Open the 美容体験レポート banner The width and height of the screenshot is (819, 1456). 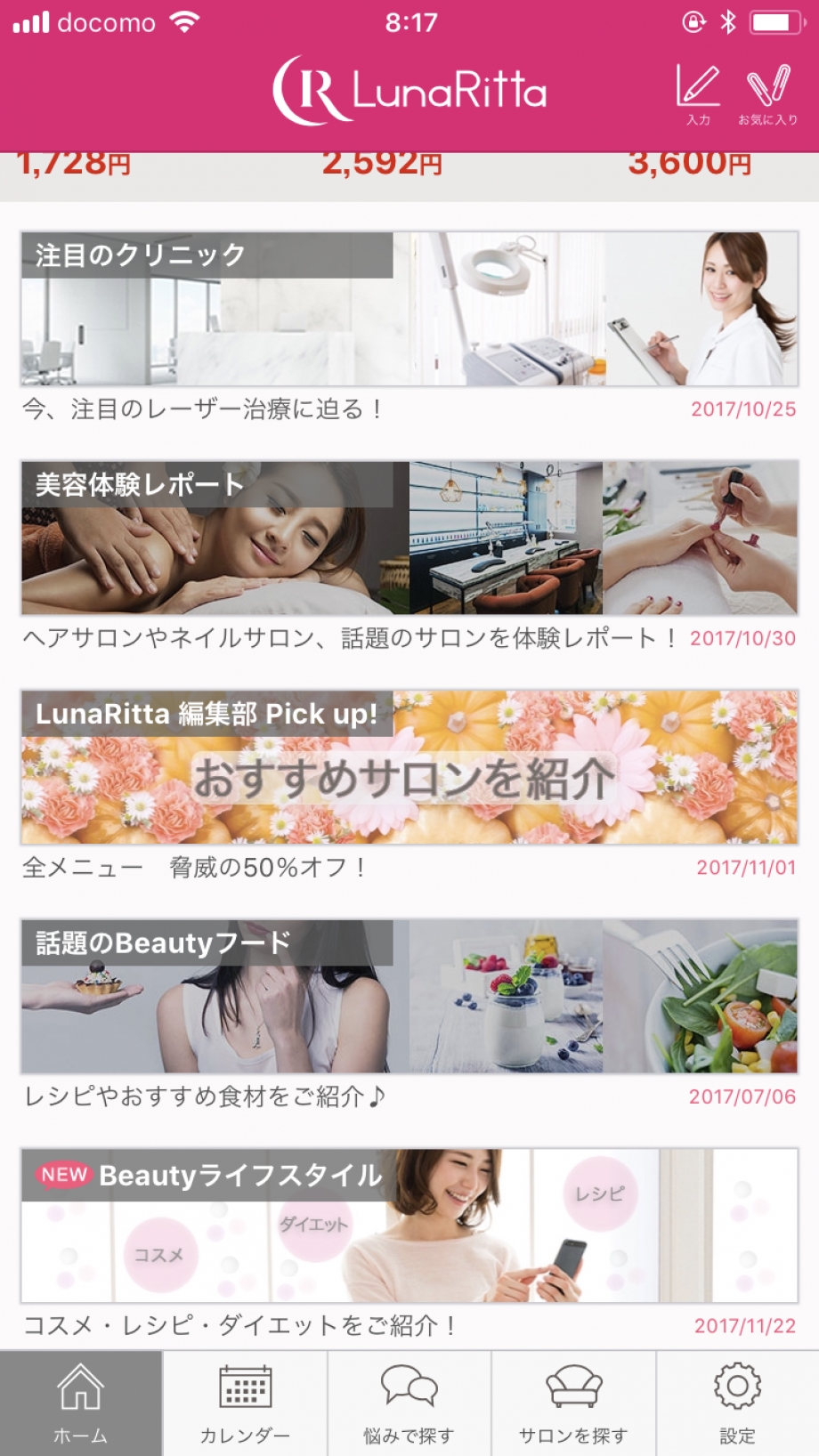[409, 538]
